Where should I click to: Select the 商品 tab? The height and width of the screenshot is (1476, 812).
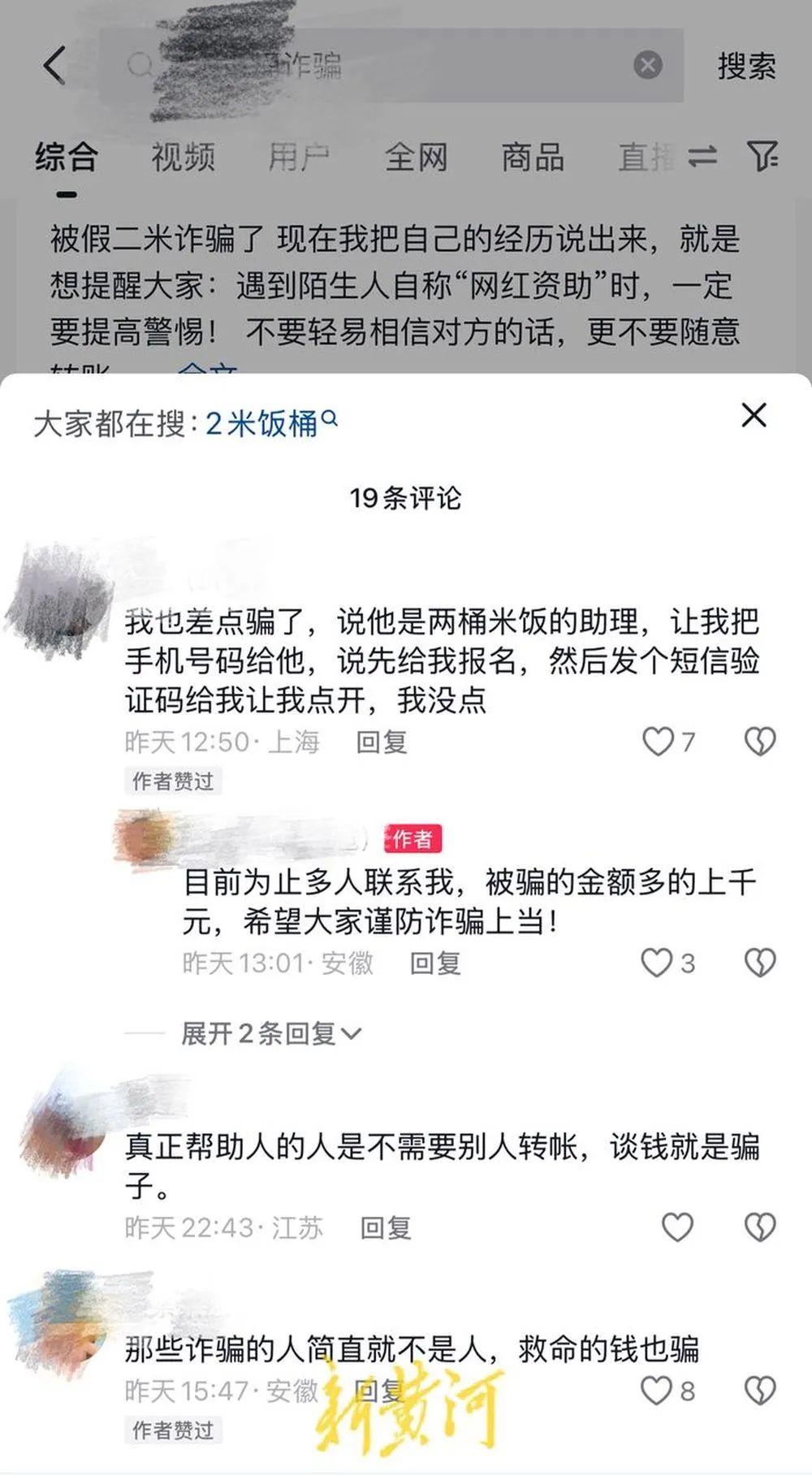(533, 157)
